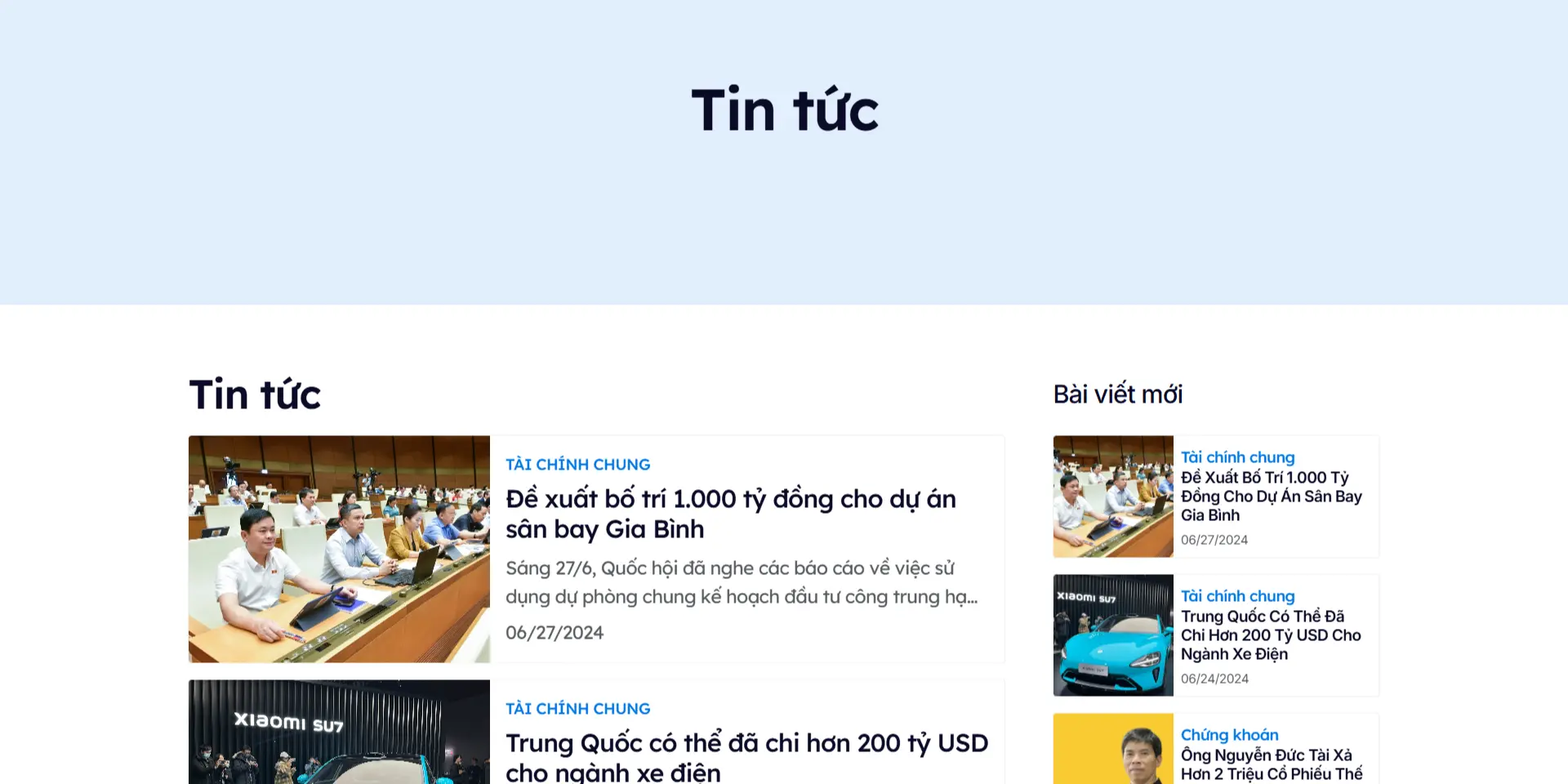Open sidebar post Trung Quốc Có Thể Đã Chi
The height and width of the screenshot is (784, 1568).
click(1271, 635)
